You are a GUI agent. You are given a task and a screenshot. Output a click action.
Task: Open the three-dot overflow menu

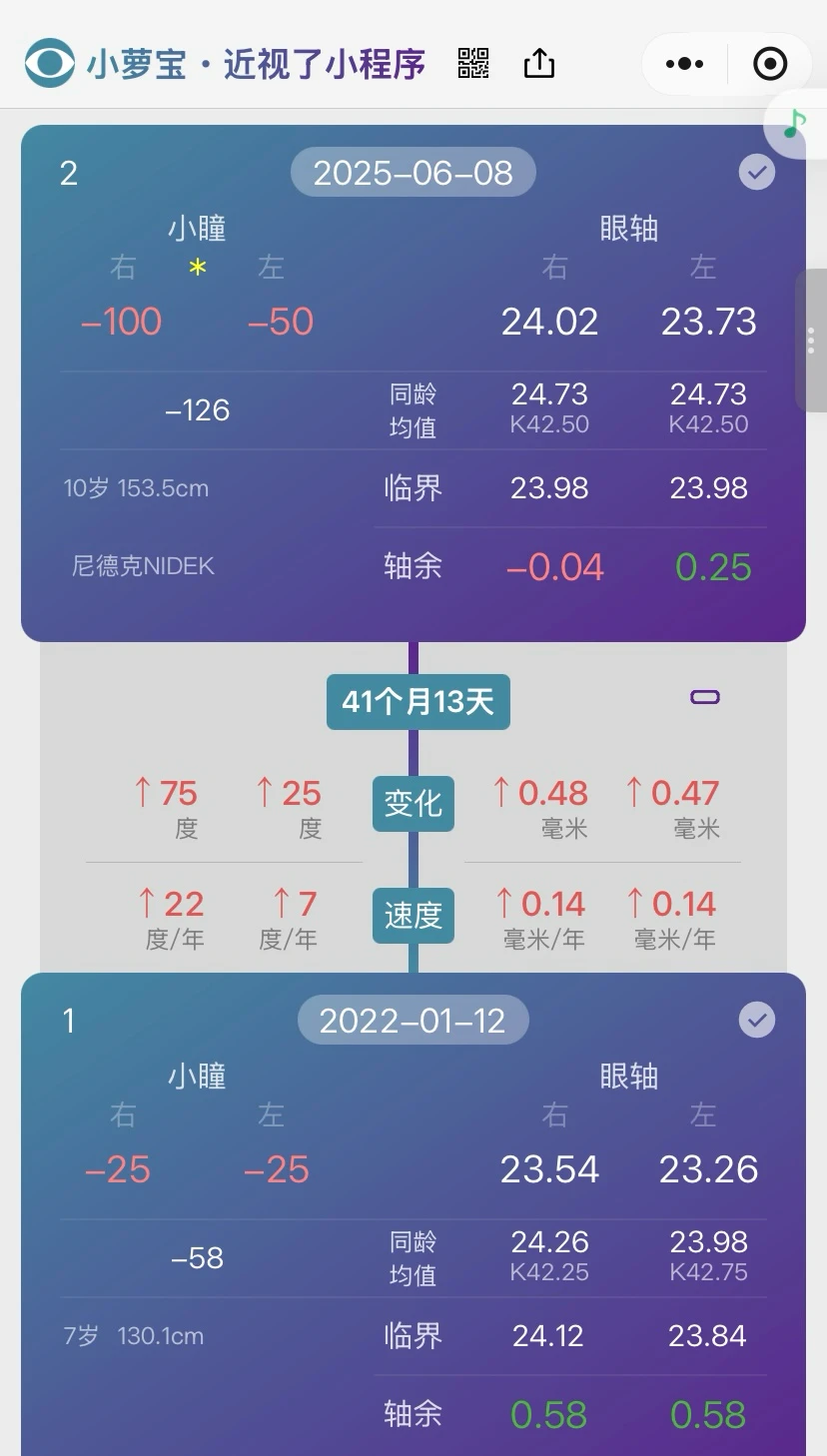pos(684,64)
